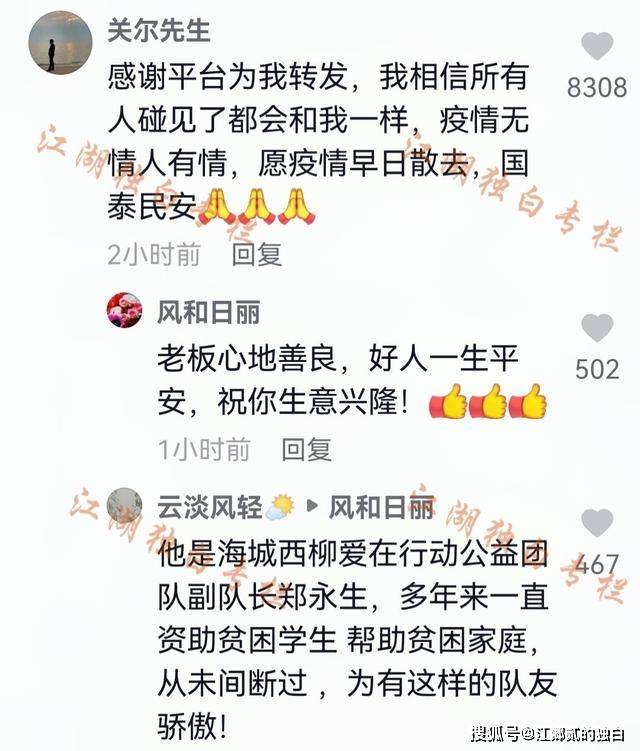View 风和日丽's profile from the flower avatar
Screen dimensions: 640x751
point(125,312)
